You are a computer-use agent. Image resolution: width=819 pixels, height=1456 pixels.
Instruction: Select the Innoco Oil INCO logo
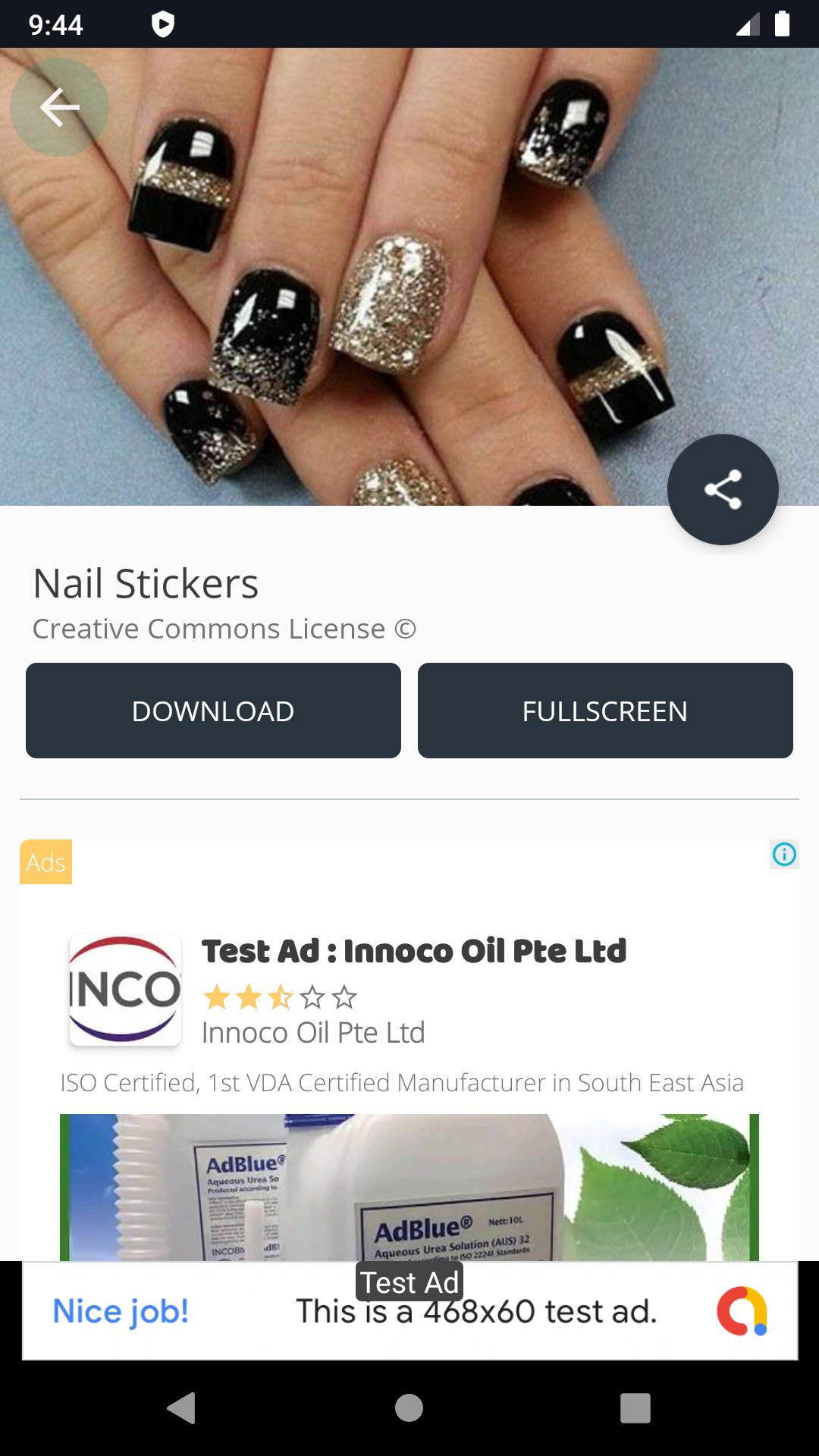[125, 988]
